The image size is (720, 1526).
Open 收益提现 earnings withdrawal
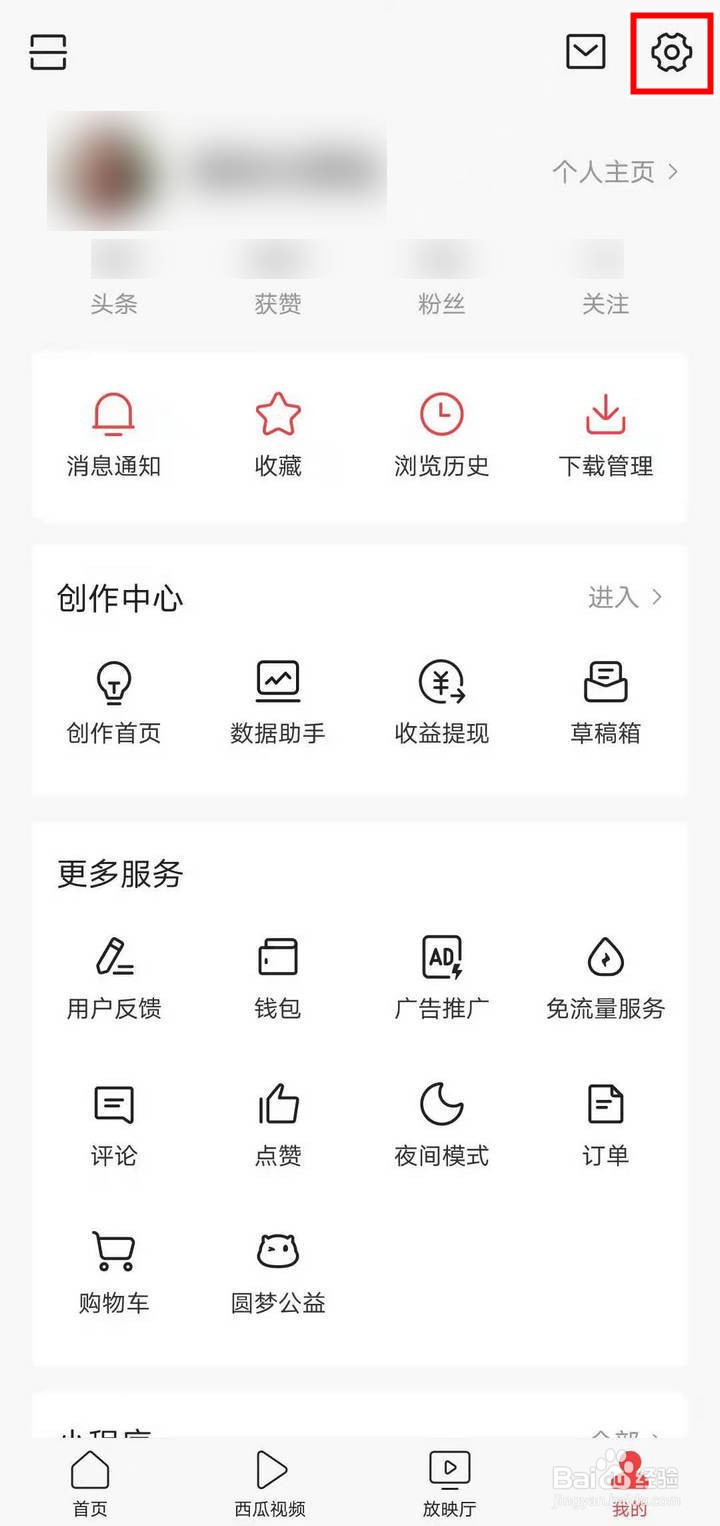[x=441, y=700]
